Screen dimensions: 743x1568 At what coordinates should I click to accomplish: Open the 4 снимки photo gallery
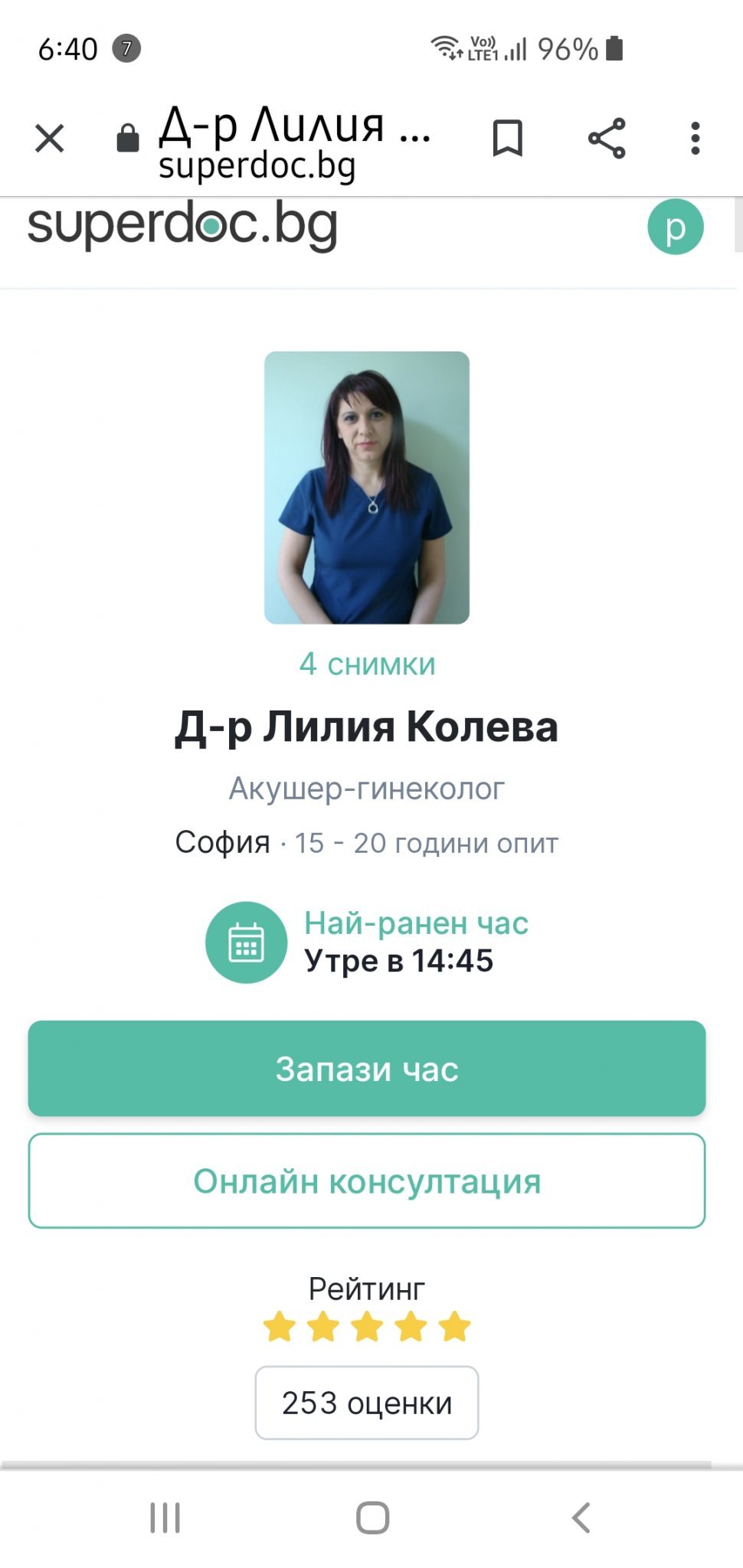pyautogui.click(x=367, y=664)
